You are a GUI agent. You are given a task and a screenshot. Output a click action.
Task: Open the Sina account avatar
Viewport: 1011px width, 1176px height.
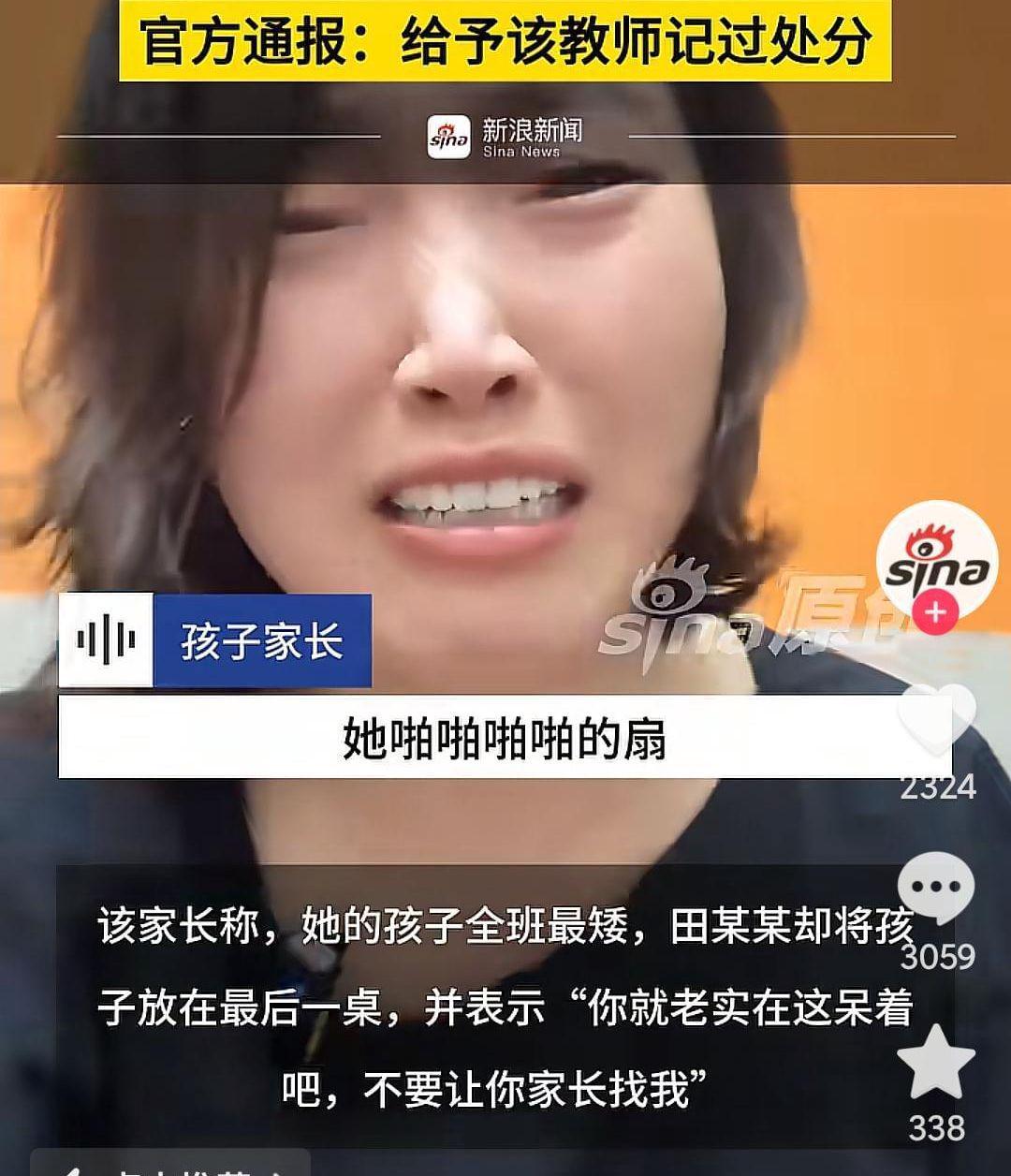tap(936, 560)
